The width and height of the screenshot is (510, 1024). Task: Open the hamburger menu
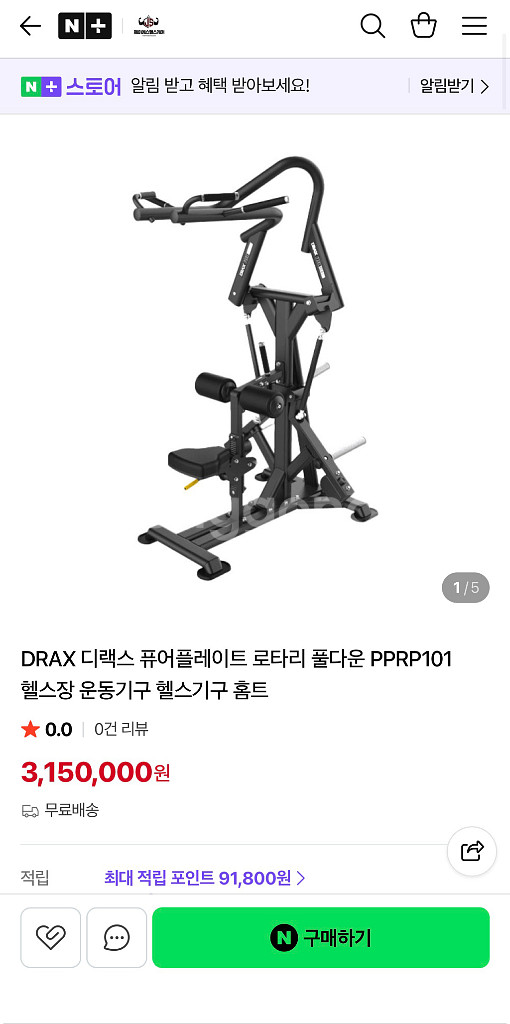474,26
